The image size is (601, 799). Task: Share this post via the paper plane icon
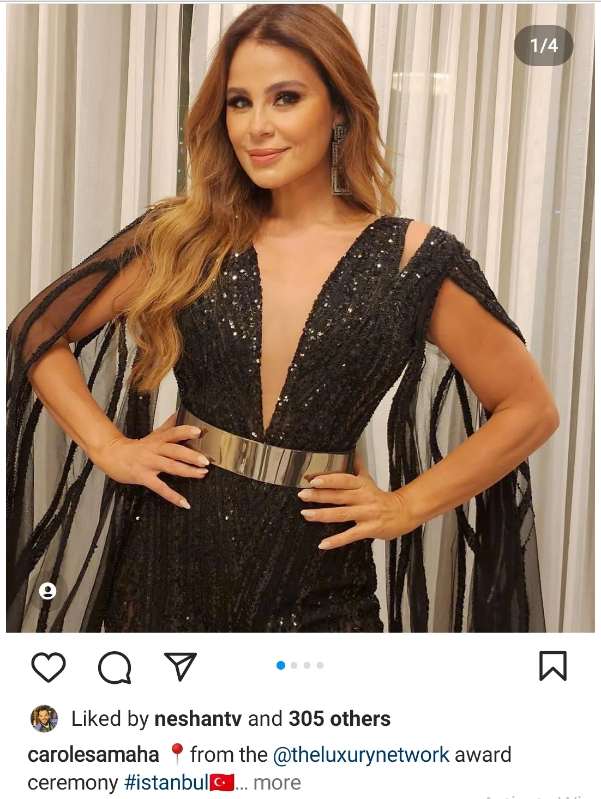180,667
